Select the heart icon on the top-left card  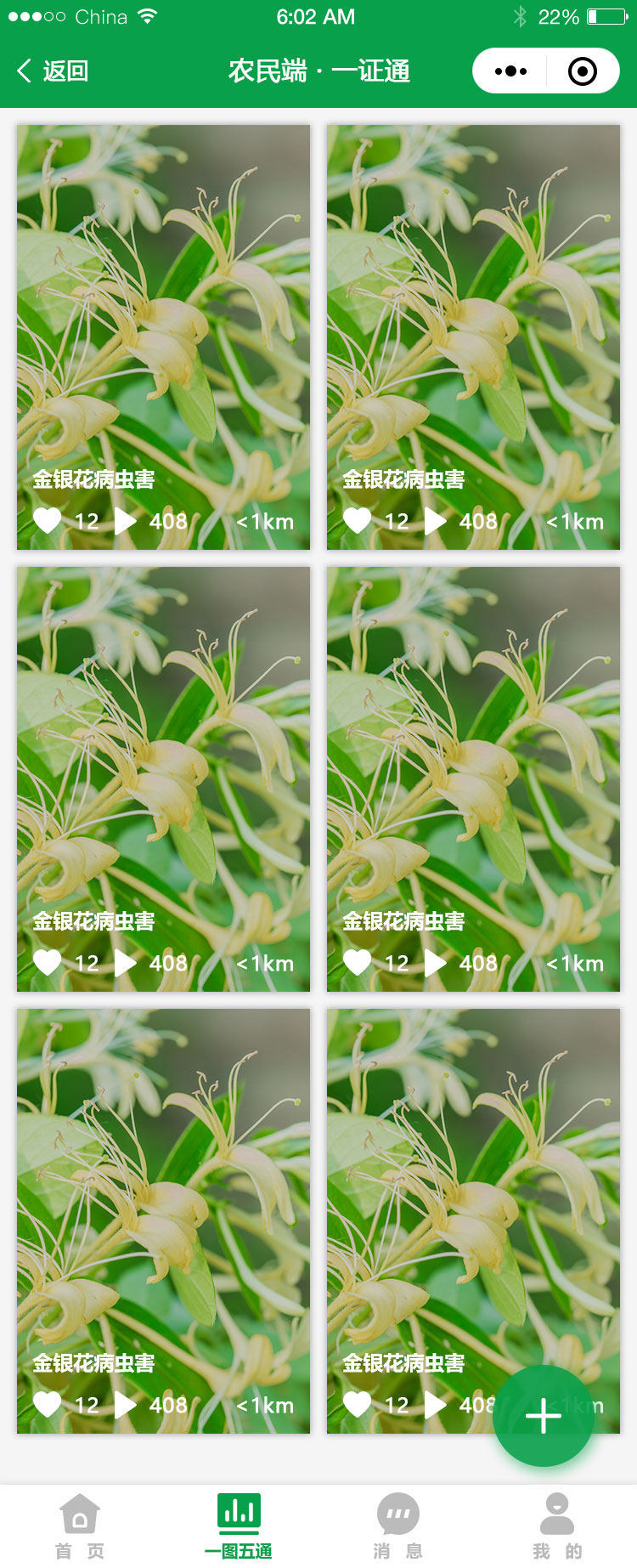pos(48,521)
